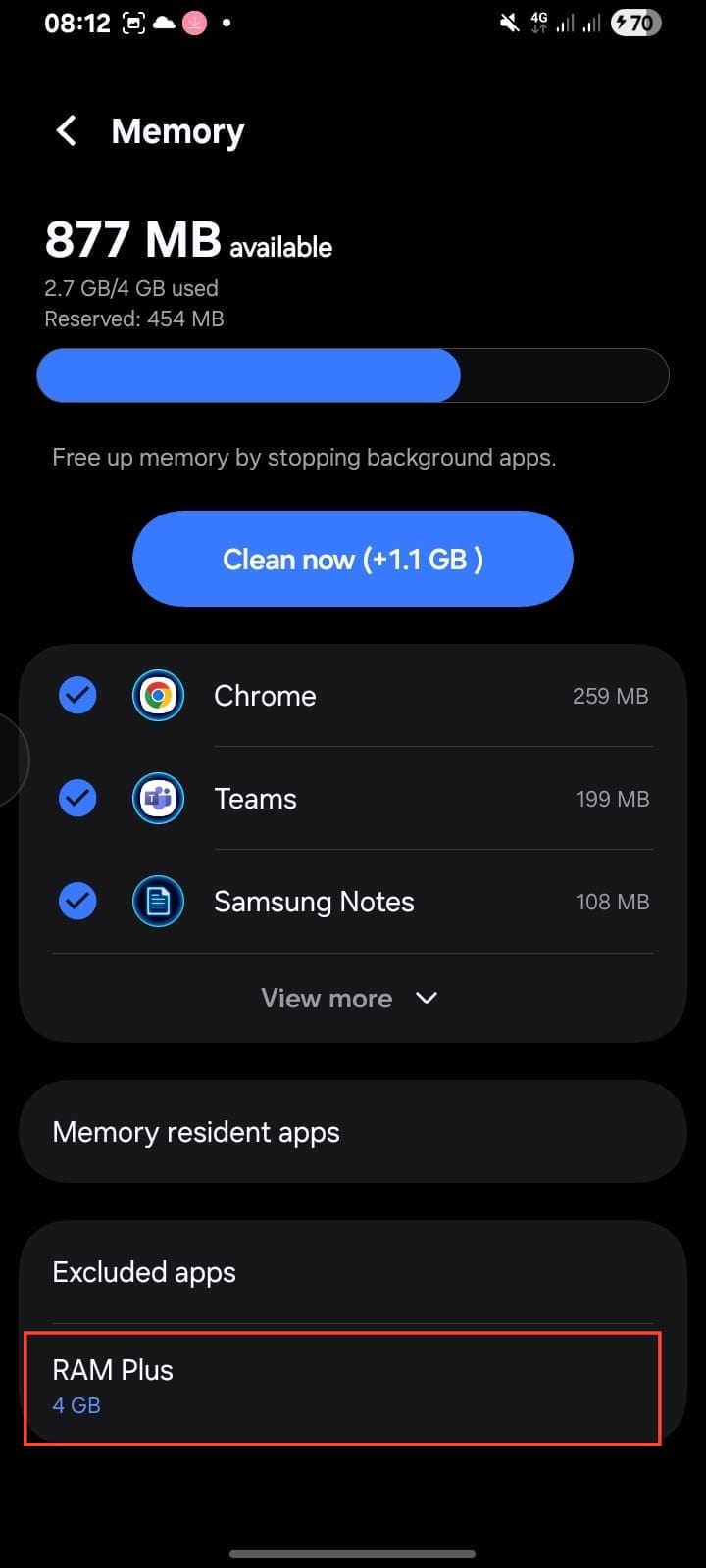706x1568 pixels.
Task: Deselect the Teams checkbox
Action: [77, 799]
